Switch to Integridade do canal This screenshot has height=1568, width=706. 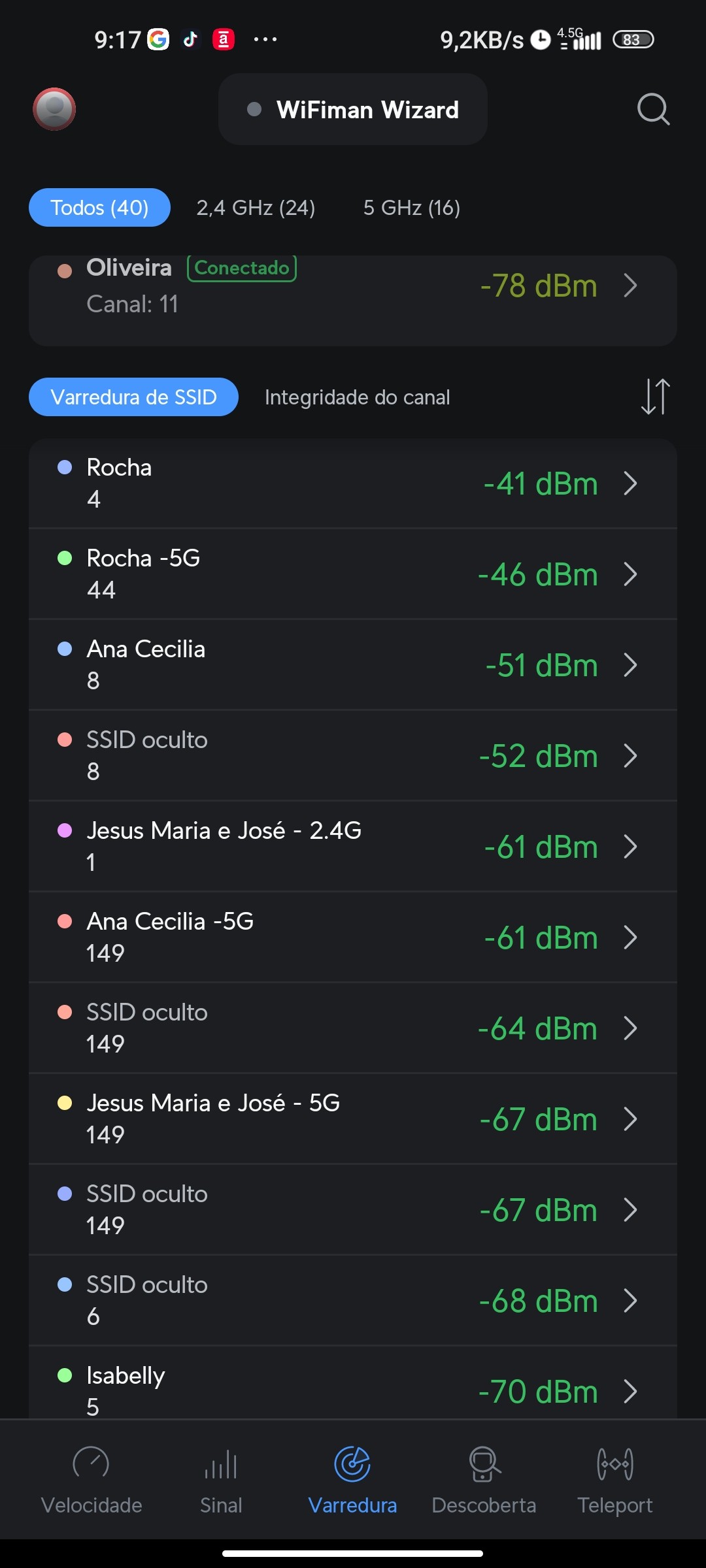[357, 397]
